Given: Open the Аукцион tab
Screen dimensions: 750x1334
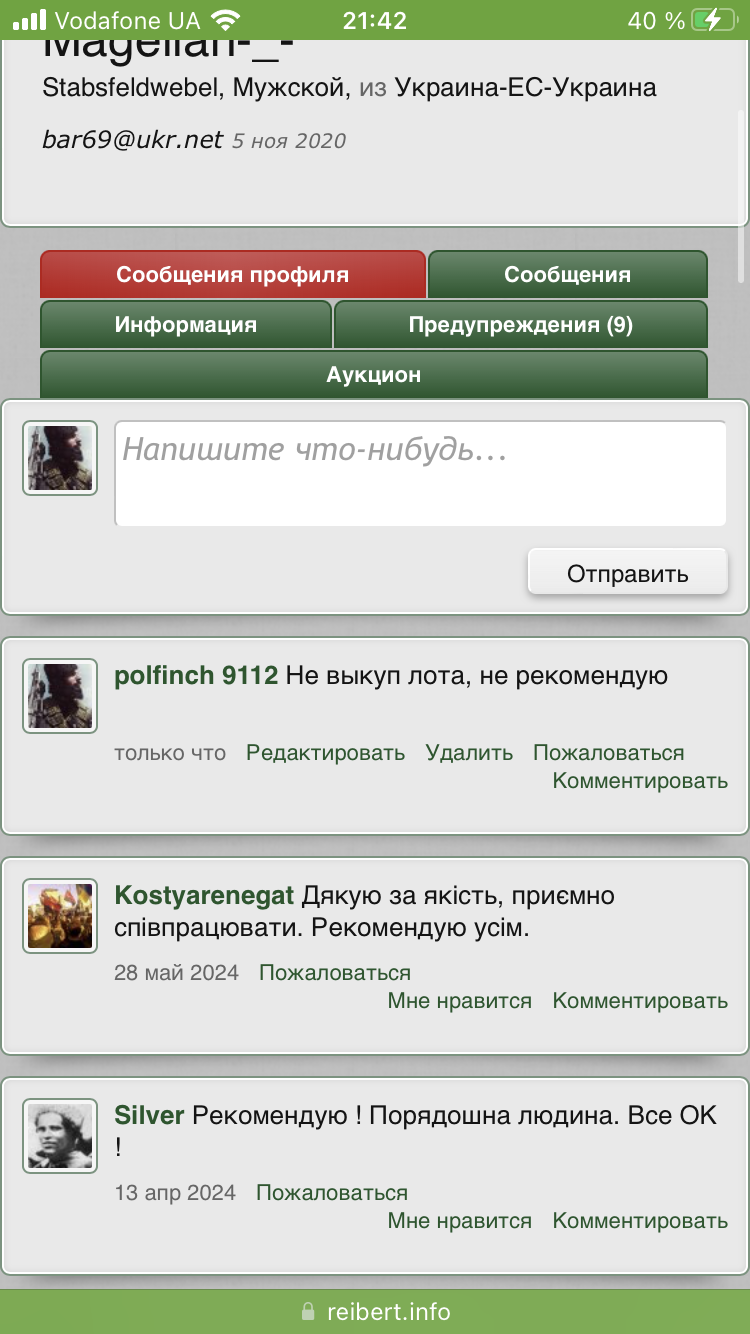Looking at the screenshot, I should [x=373, y=375].
